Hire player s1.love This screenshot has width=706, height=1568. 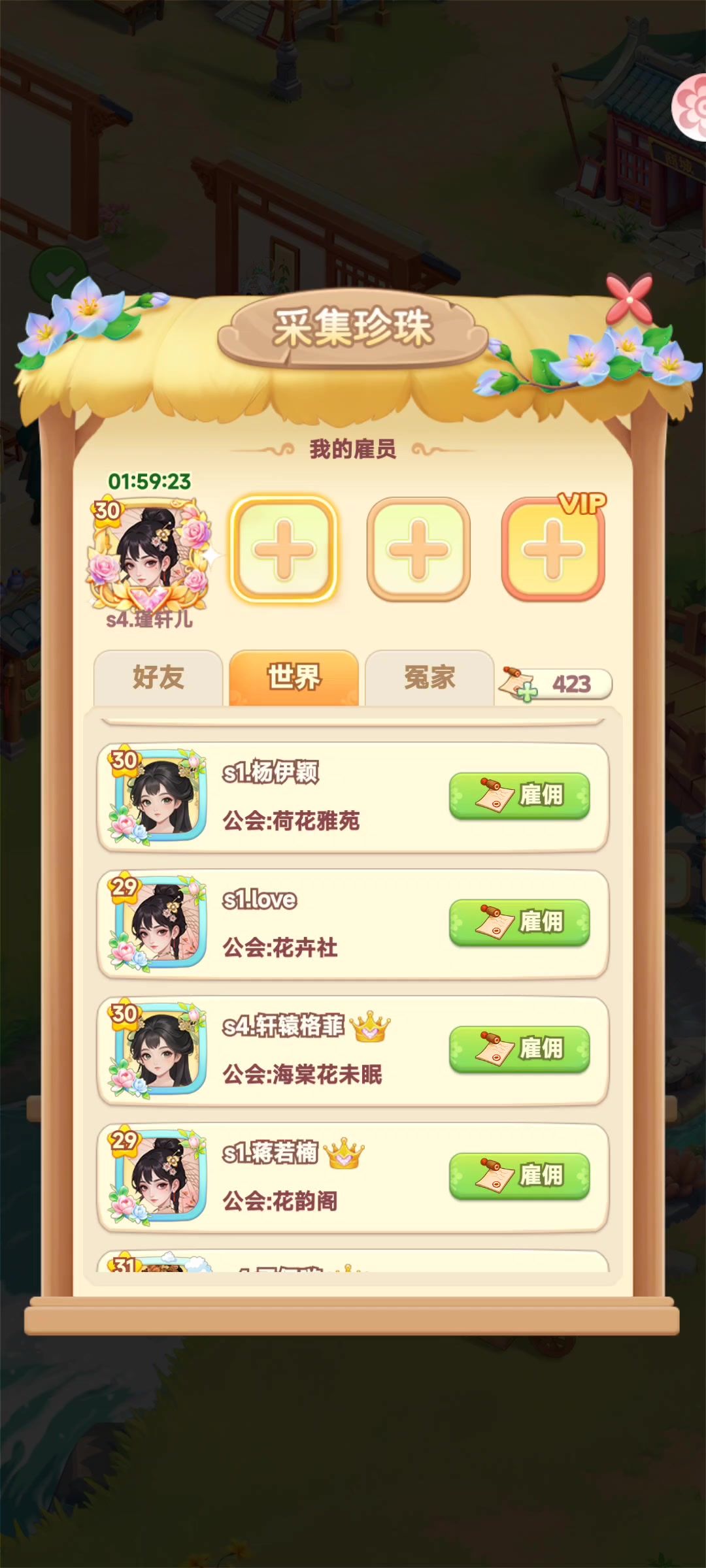pyautogui.click(x=519, y=923)
